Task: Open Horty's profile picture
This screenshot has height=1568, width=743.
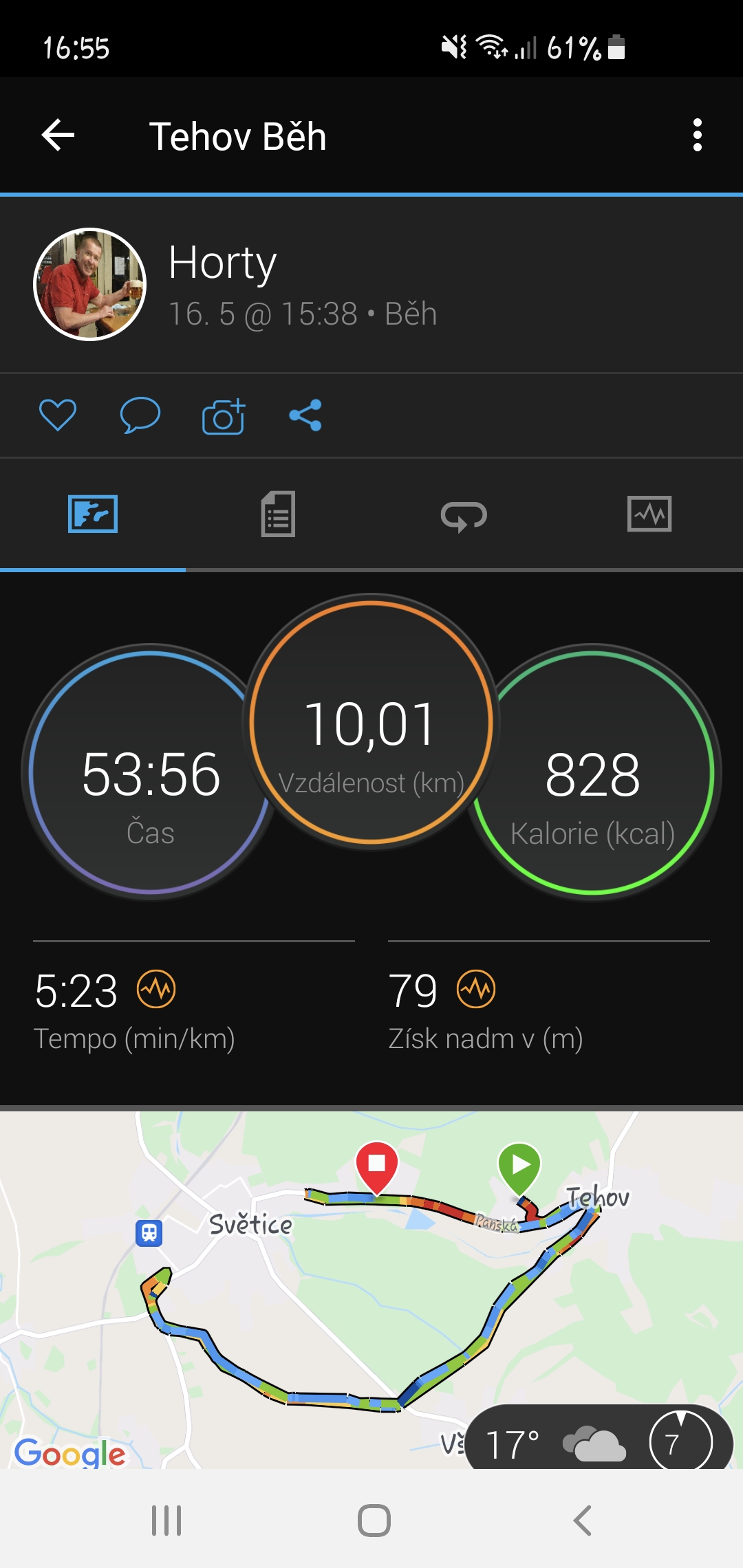Action: point(89,284)
